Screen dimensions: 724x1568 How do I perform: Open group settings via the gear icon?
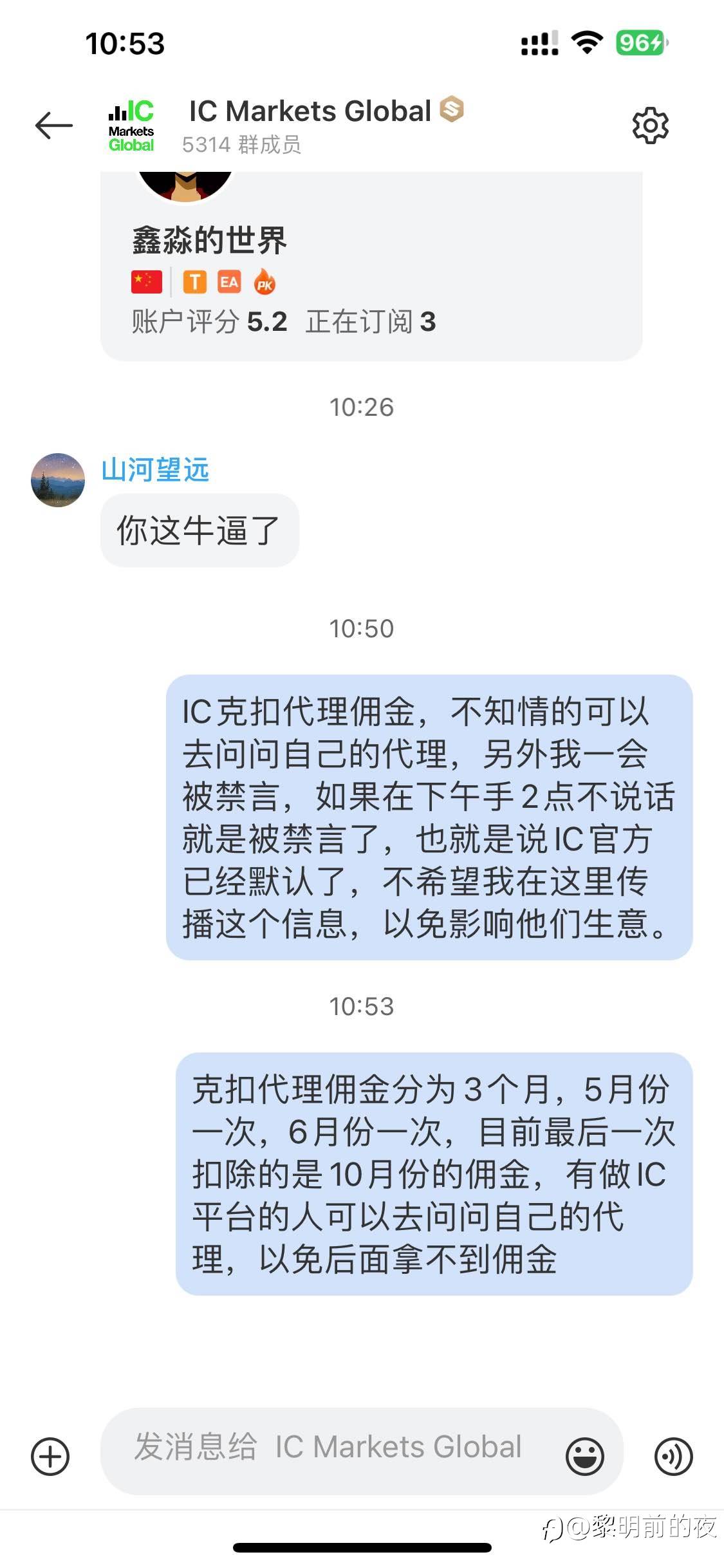coord(652,126)
